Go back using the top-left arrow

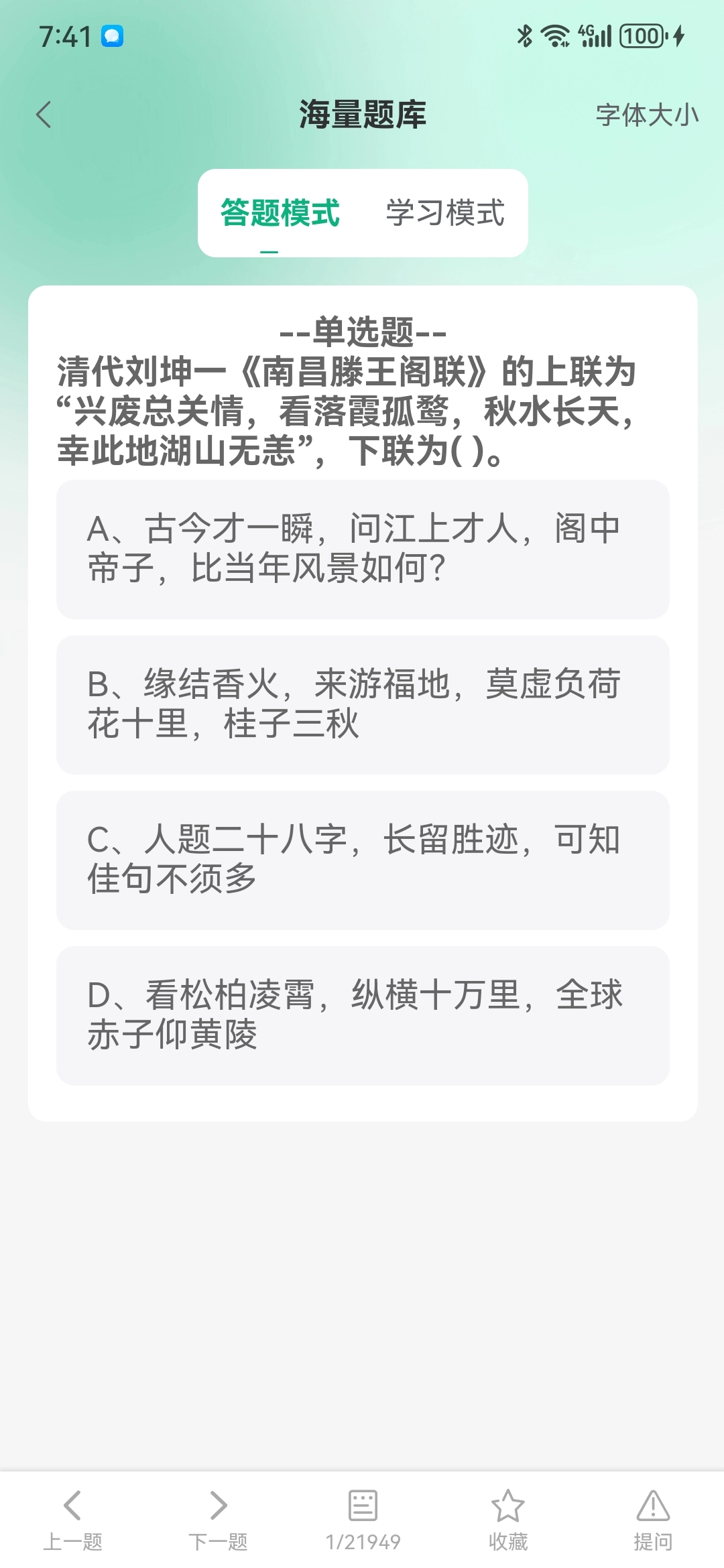coord(44,115)
